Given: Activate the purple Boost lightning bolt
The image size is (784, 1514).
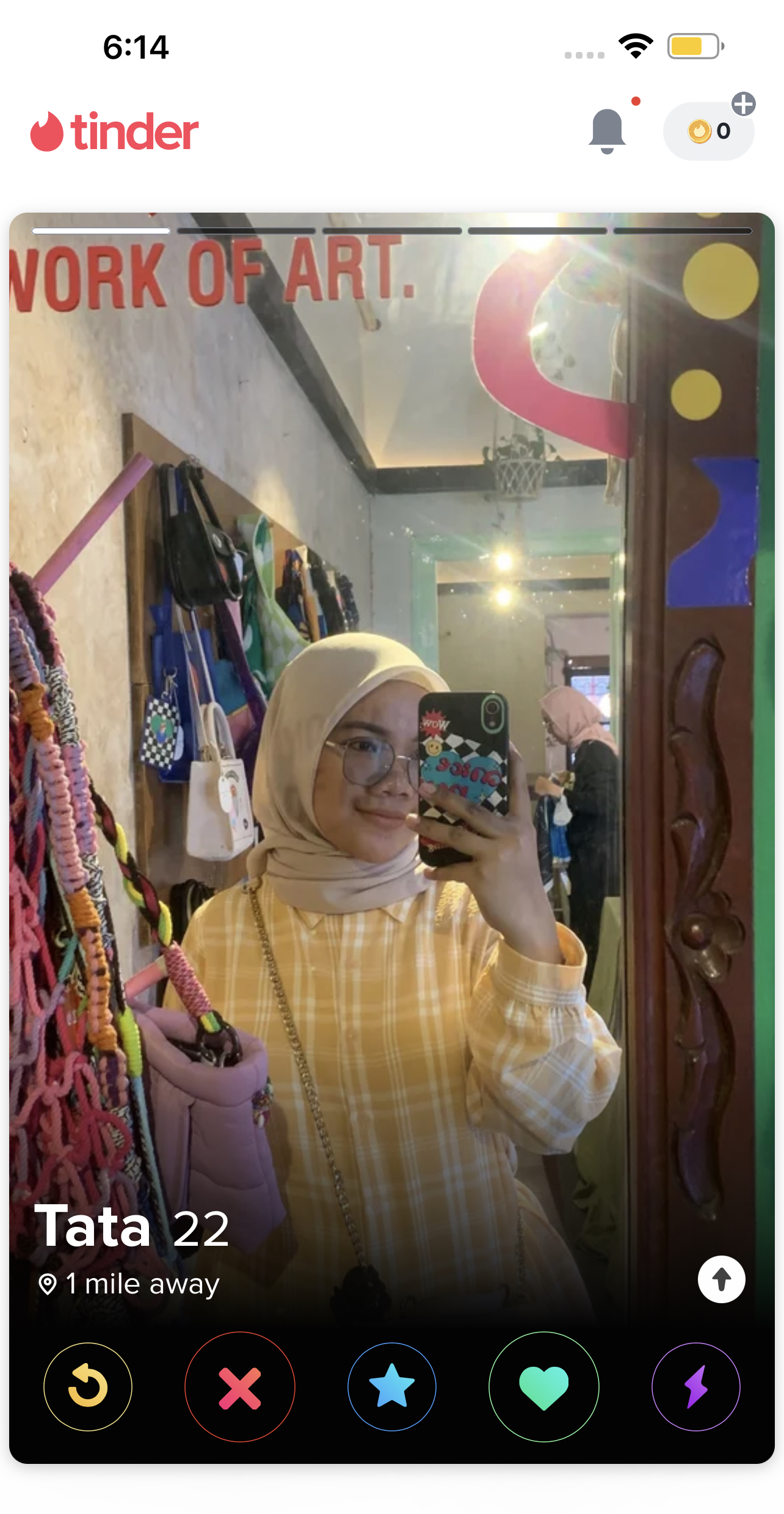Looking at the screenshot, I should tap(695, 1386).
